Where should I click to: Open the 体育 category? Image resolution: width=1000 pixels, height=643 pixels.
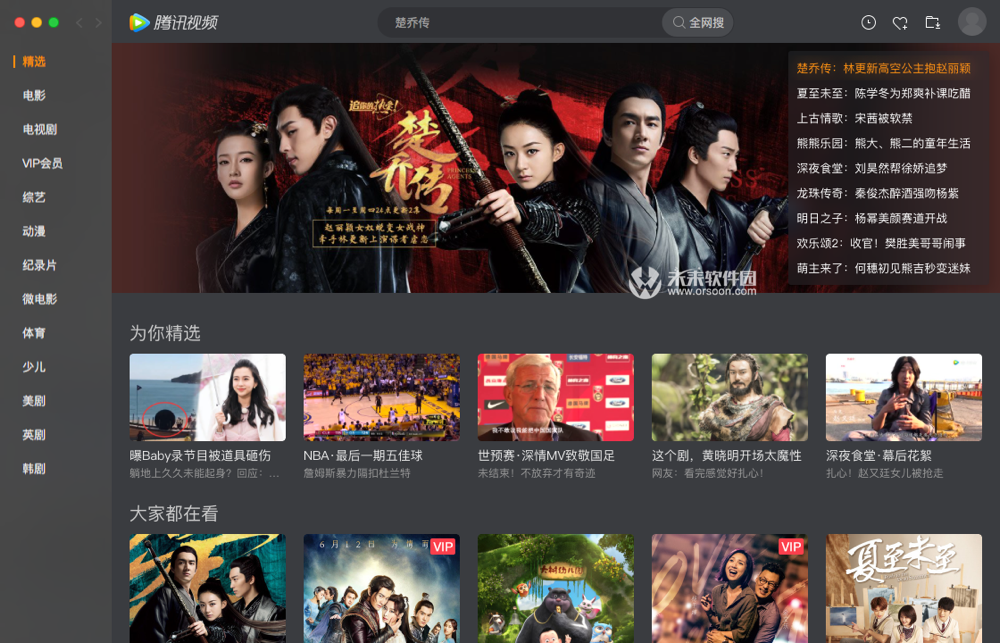(34, 333)
